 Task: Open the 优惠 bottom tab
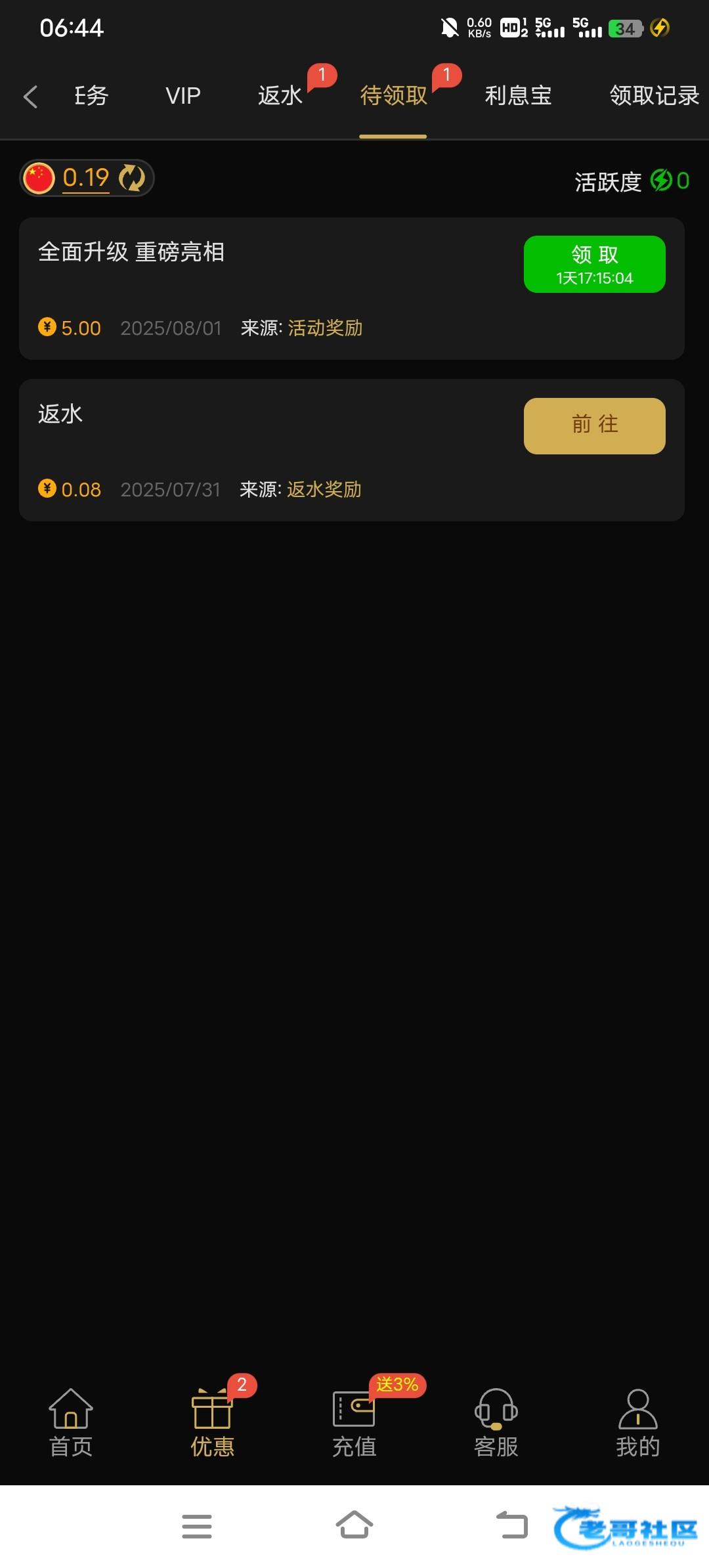tap(212, 1422)
